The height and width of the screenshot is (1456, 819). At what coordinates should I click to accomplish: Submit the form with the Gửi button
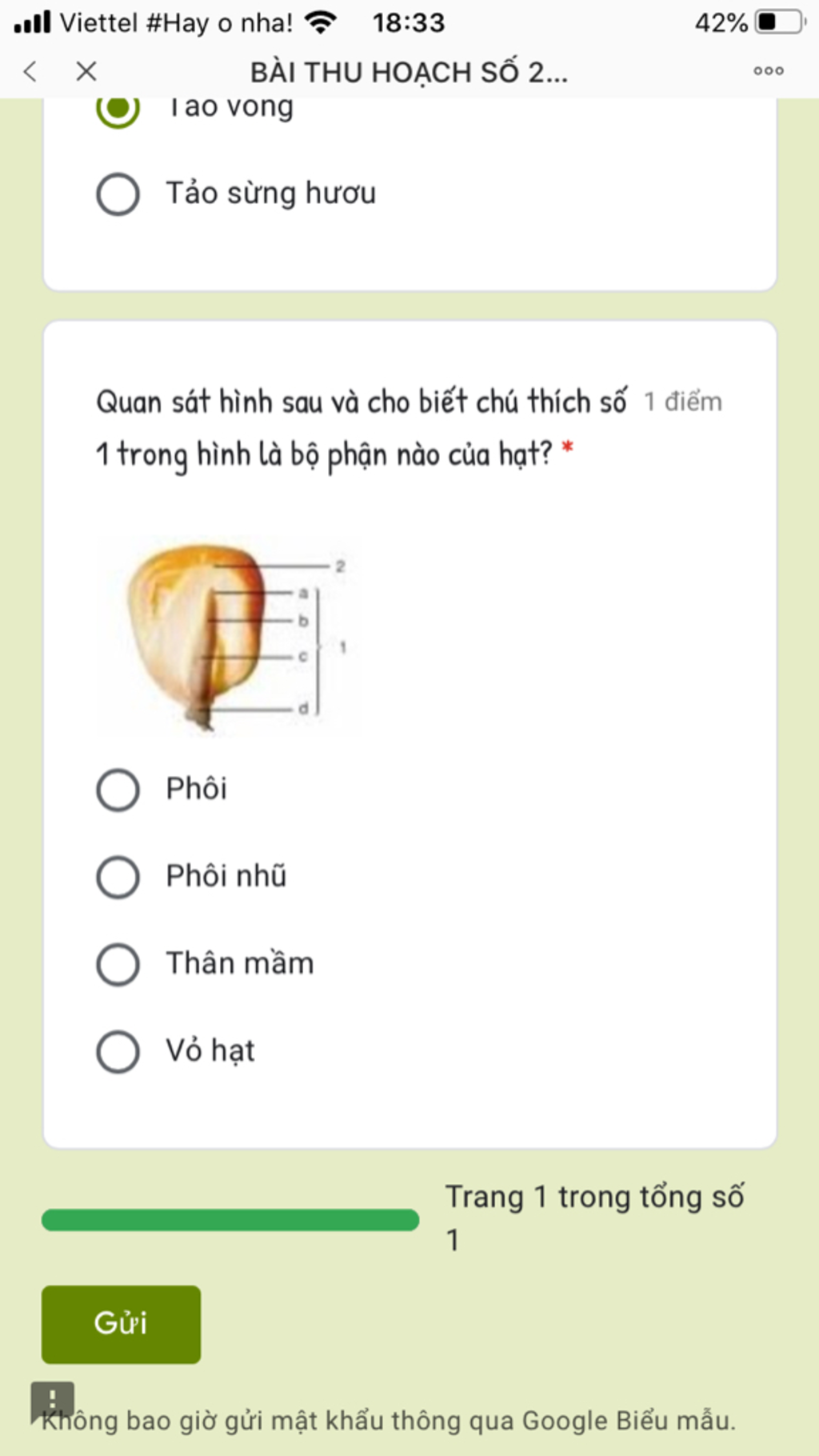(x=121, y=1324)
